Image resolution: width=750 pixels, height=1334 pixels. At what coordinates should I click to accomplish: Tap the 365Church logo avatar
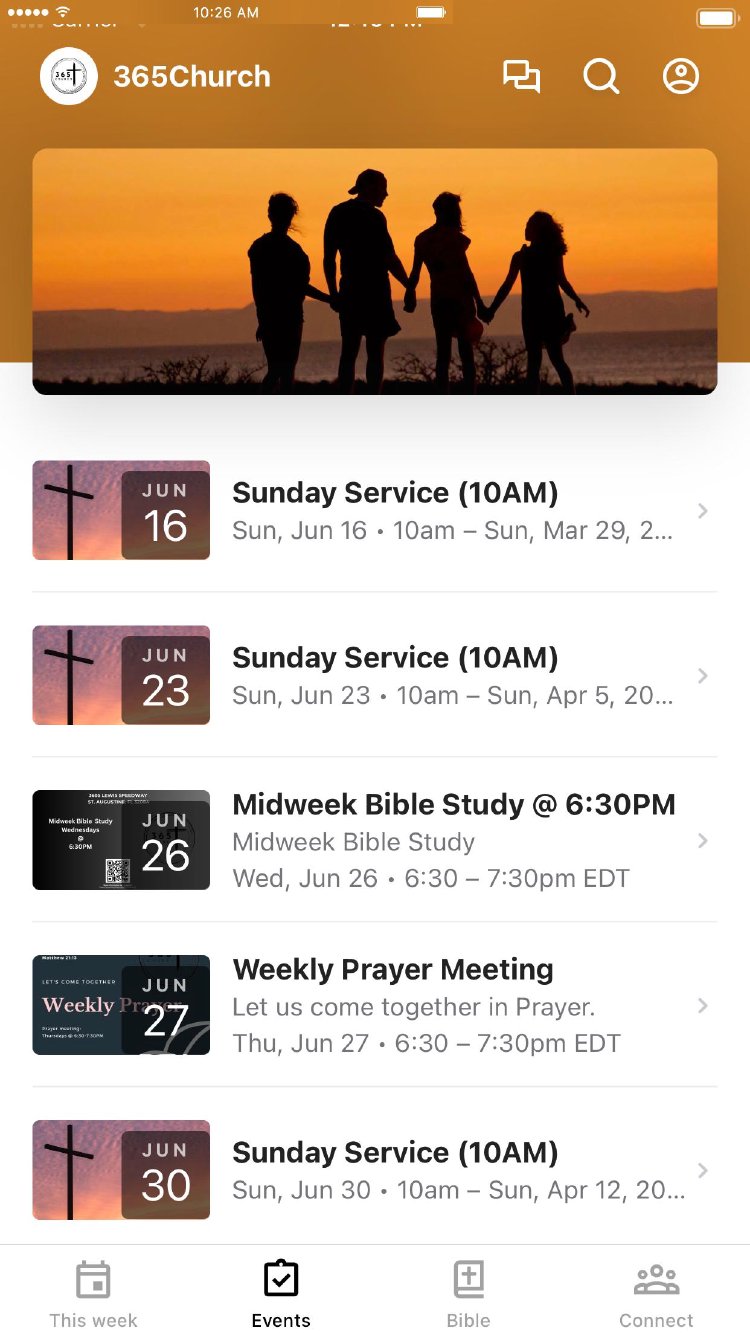69,76
